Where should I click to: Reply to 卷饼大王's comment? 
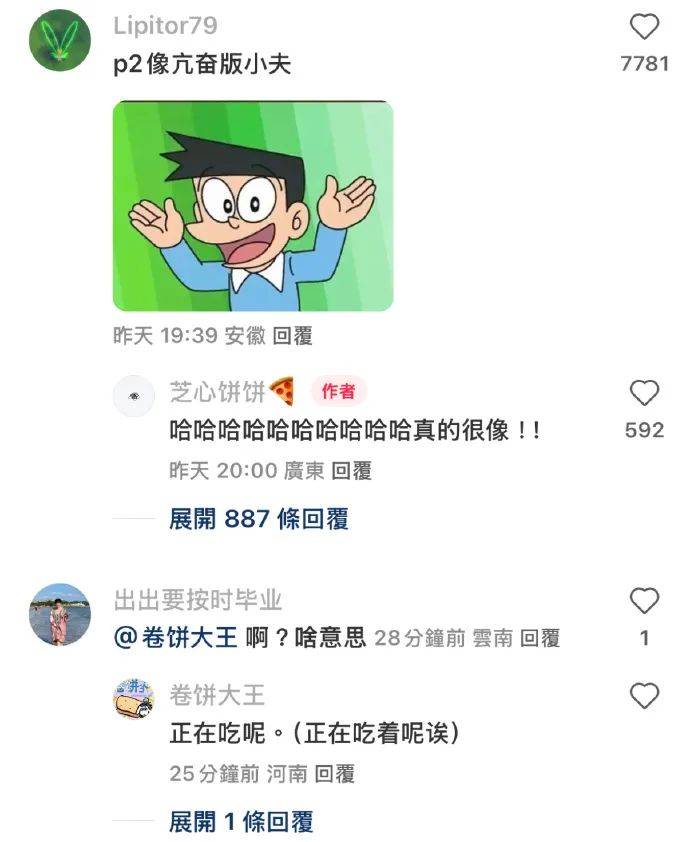click(x=335, y=774)
